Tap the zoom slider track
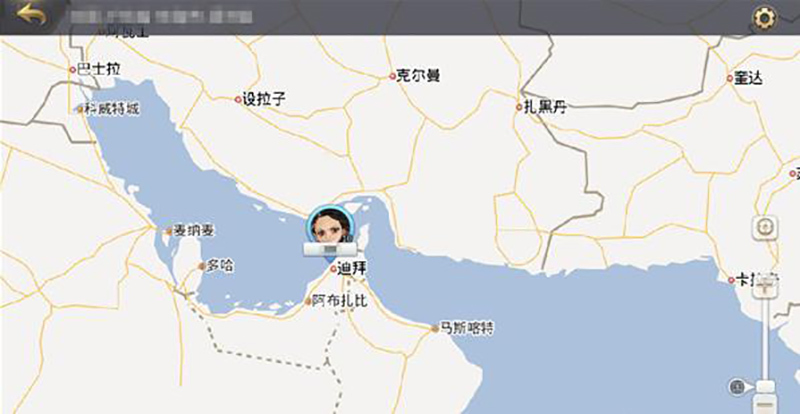The width and height of the screenshot is (800, 414). [766, 335]
